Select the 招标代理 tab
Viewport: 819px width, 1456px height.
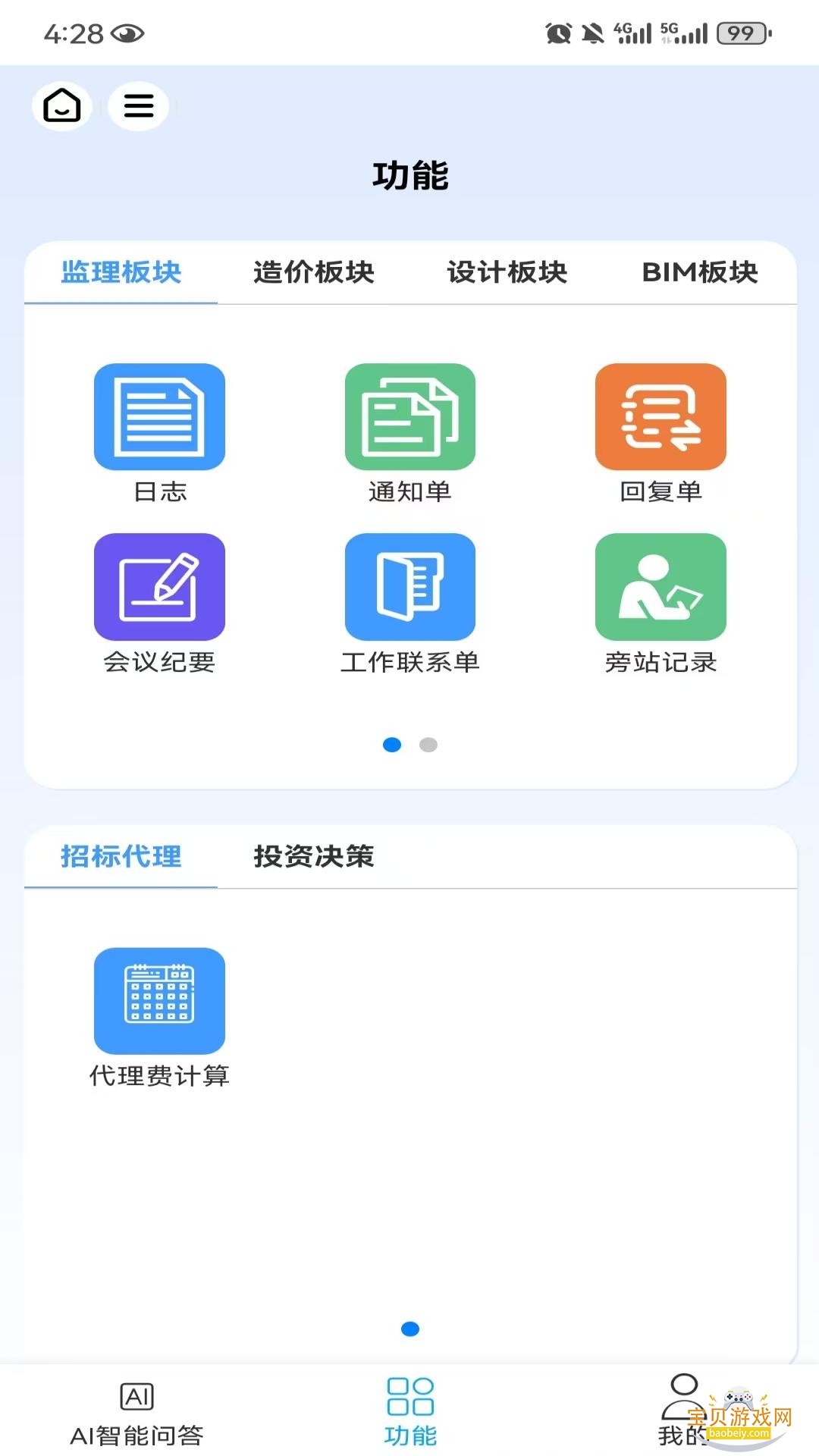pos(121,856)
